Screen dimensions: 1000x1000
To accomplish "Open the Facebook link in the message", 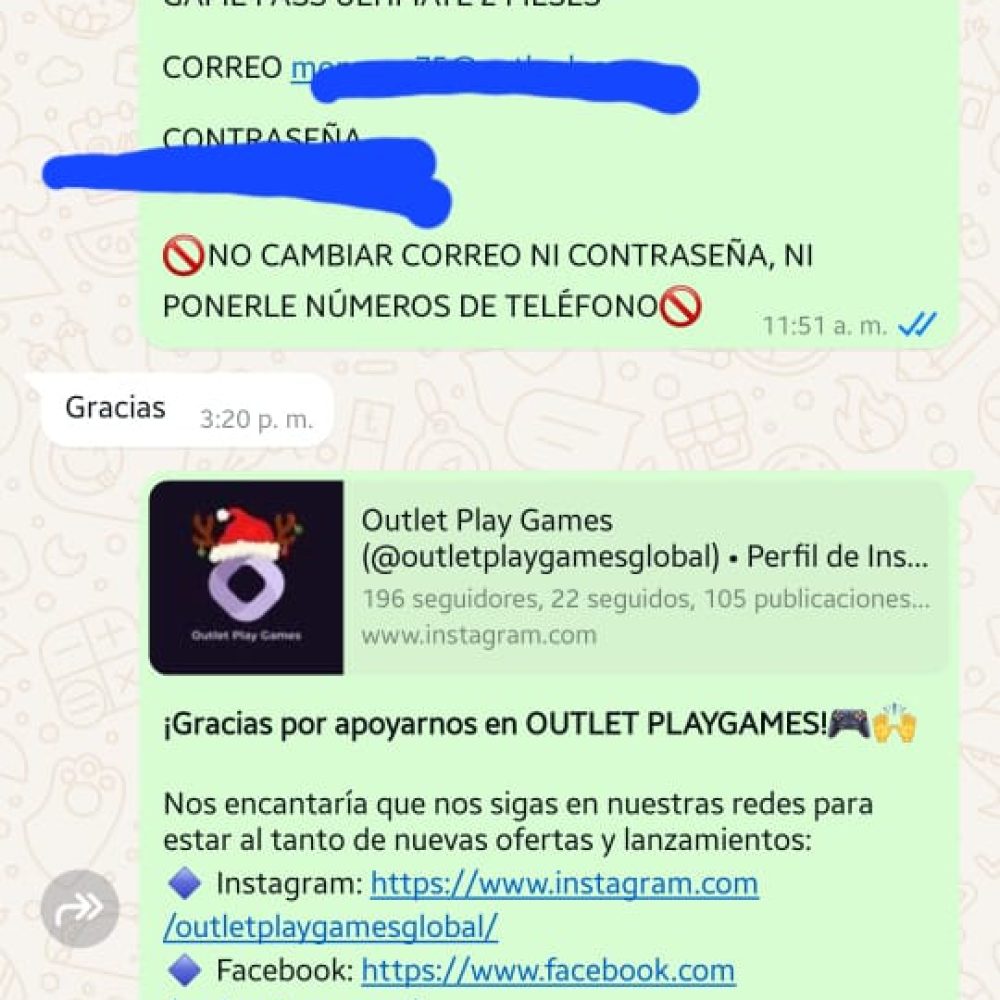I will coord(548,970).
